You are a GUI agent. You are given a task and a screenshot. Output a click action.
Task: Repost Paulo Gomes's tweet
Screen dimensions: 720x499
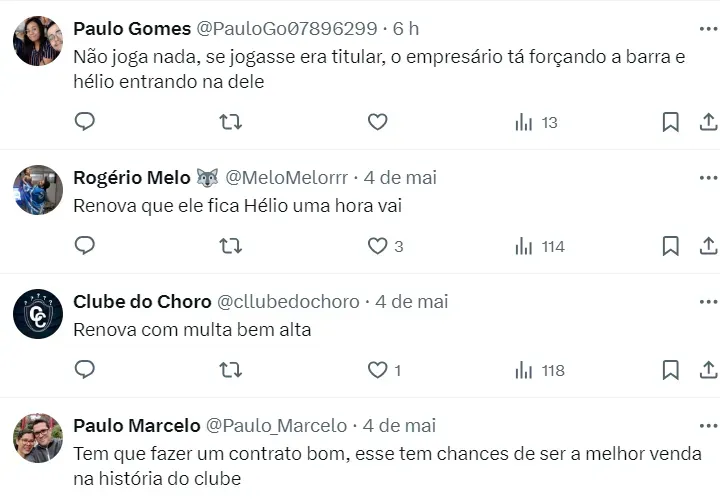point(230,122)
